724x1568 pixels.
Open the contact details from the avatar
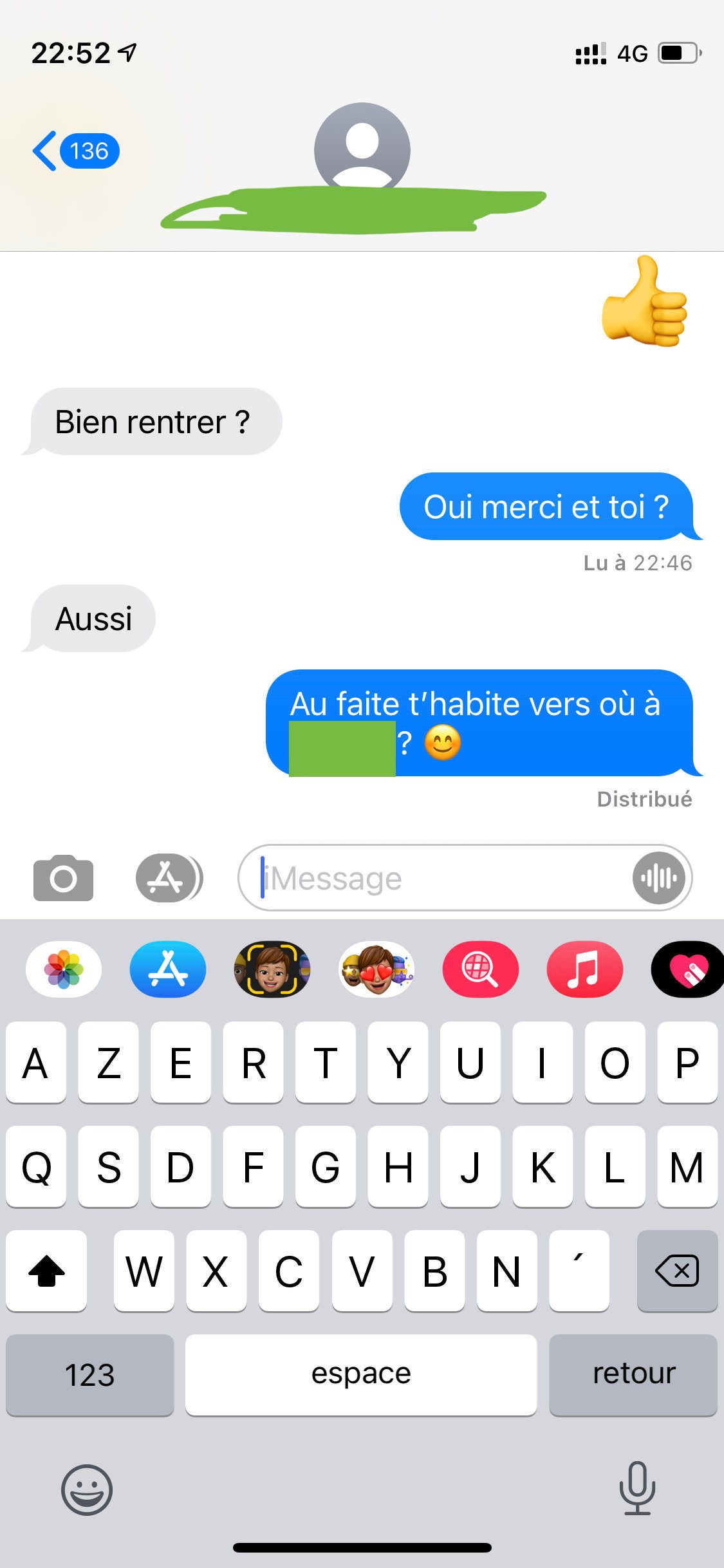pyautogui.click(x=362, y=149)
